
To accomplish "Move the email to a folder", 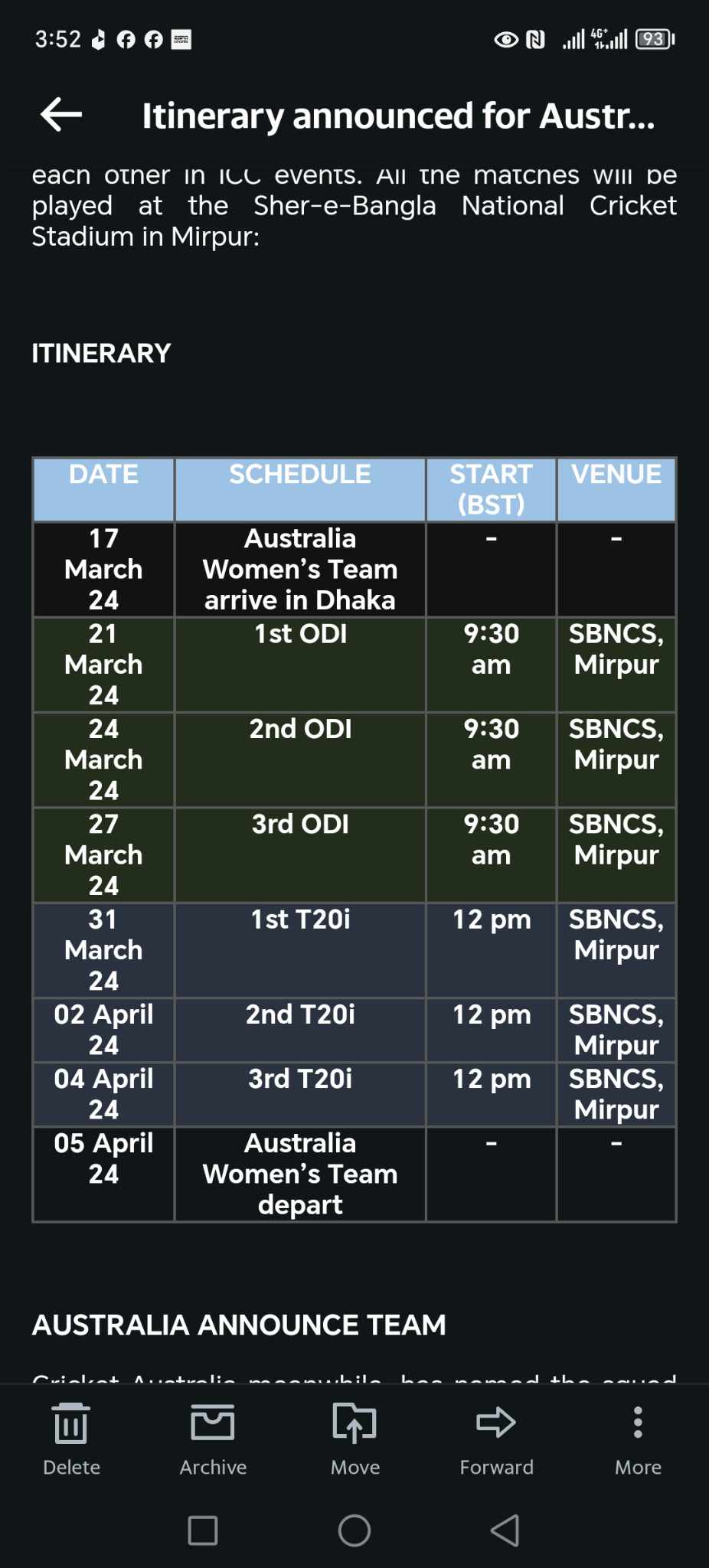I will click(x=354, y=1439).
